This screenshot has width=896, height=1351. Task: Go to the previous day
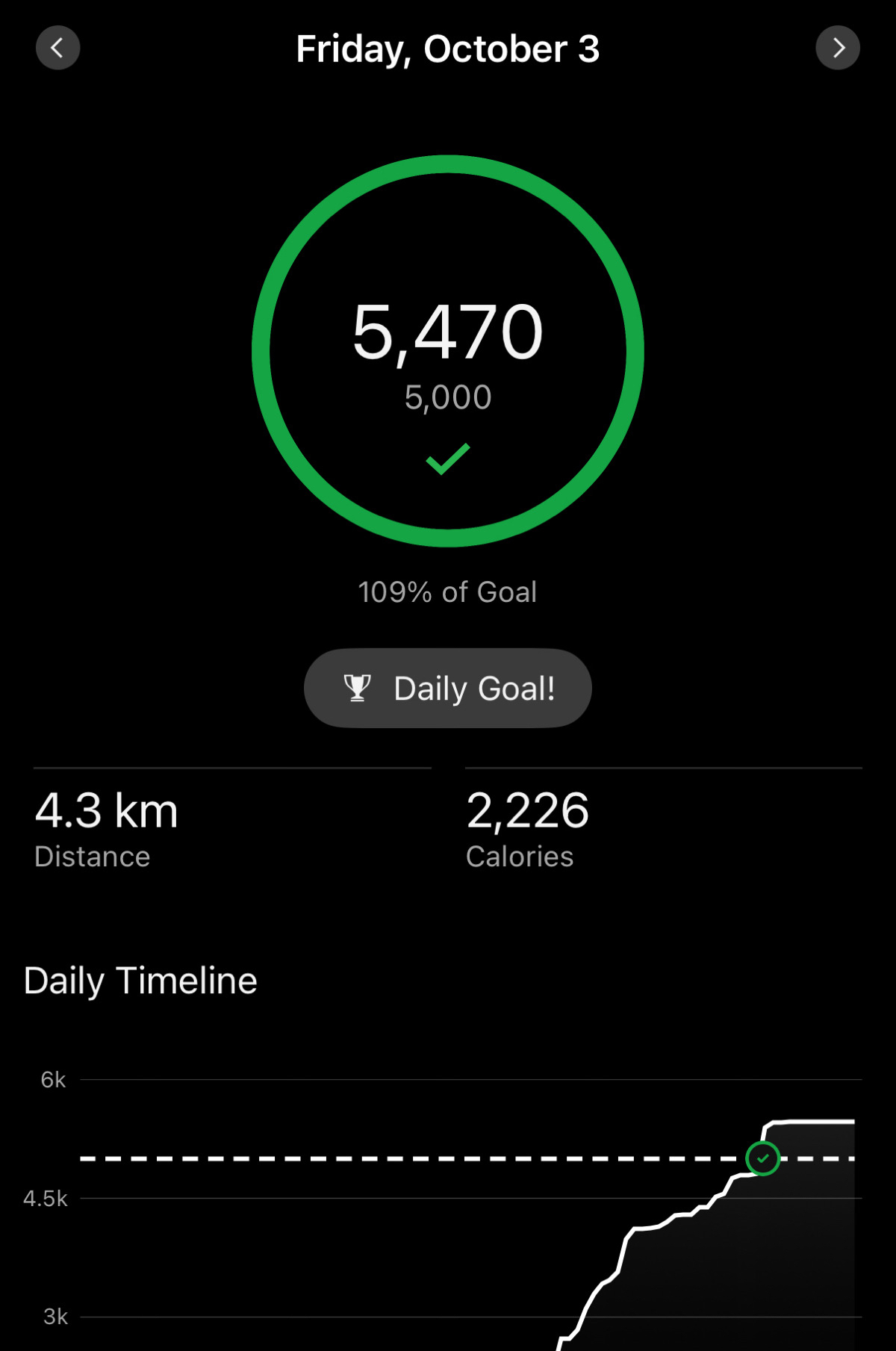pos(58,49)
